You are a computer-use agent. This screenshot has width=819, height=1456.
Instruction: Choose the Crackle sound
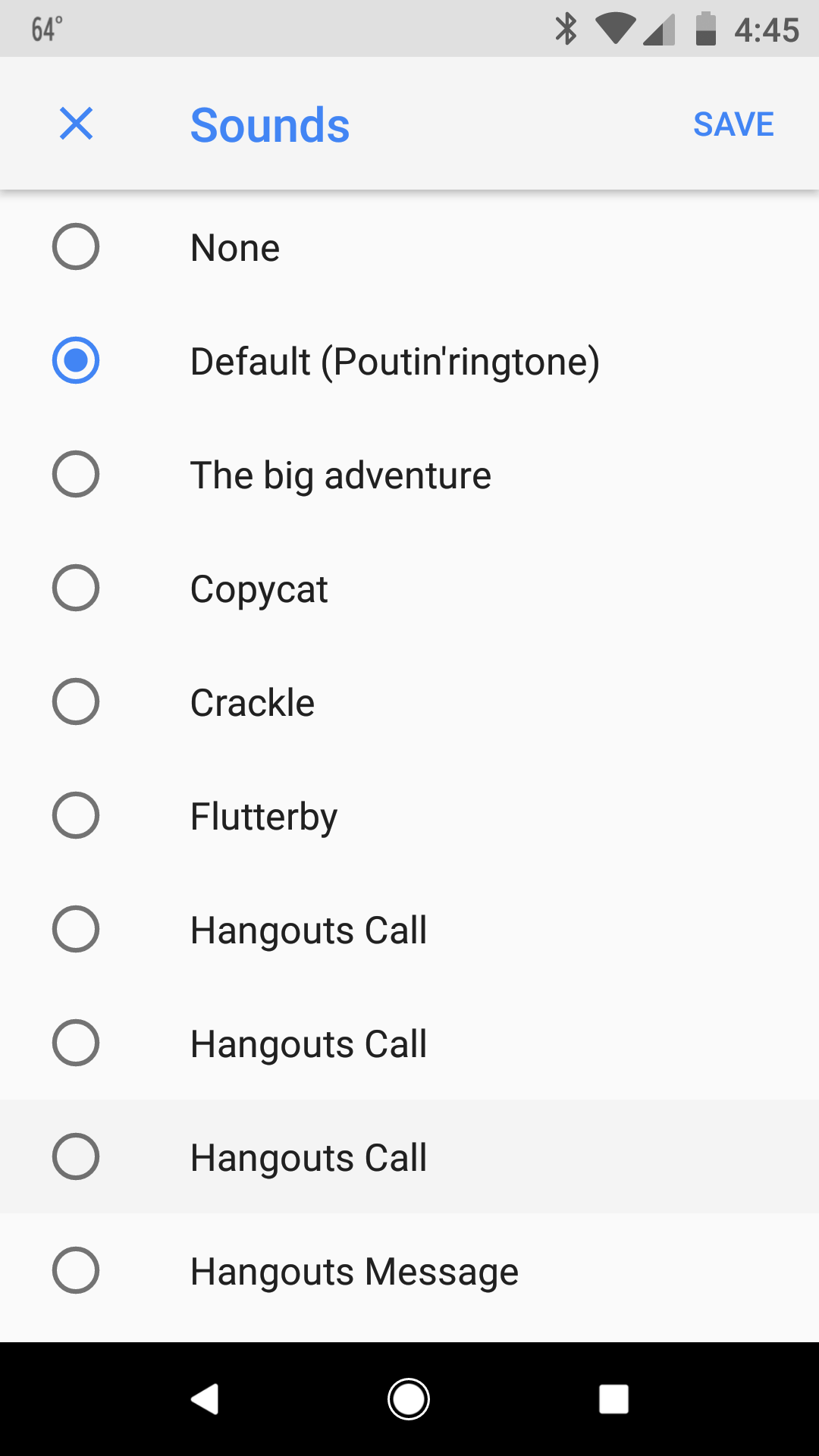click(x=409, y=702)
